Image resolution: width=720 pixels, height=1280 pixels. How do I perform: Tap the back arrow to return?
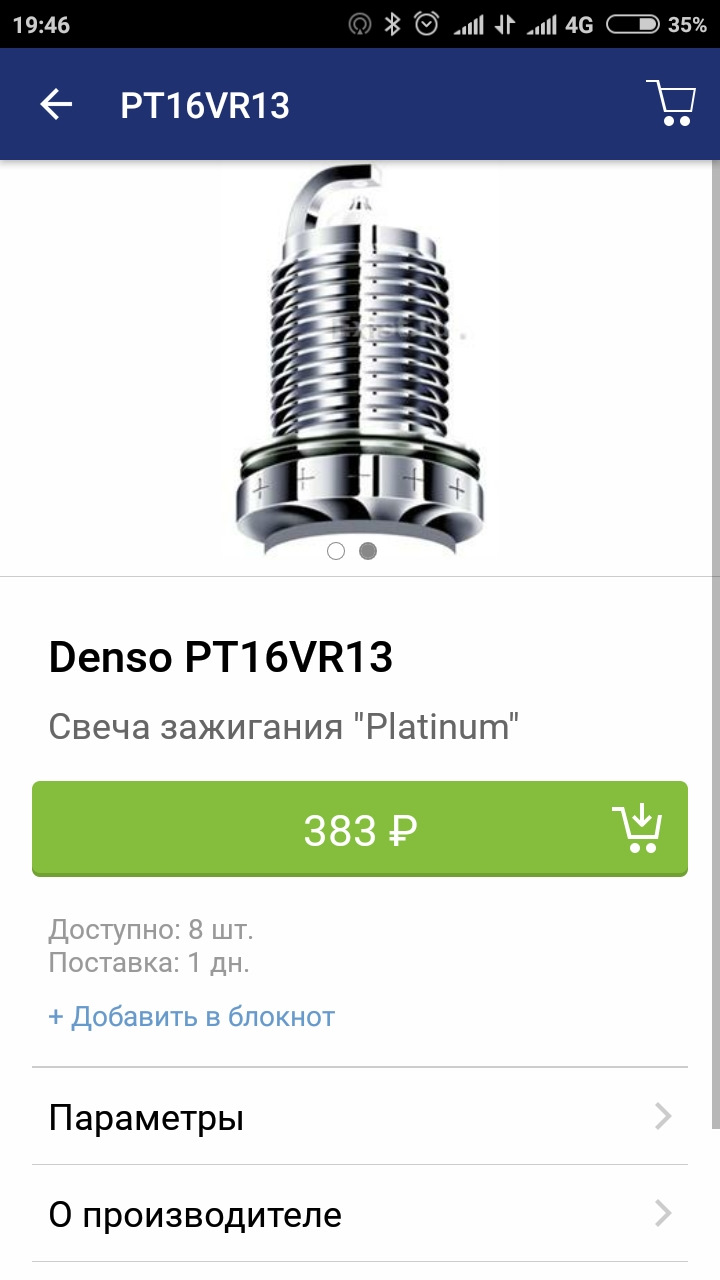(x=58, y=104)
